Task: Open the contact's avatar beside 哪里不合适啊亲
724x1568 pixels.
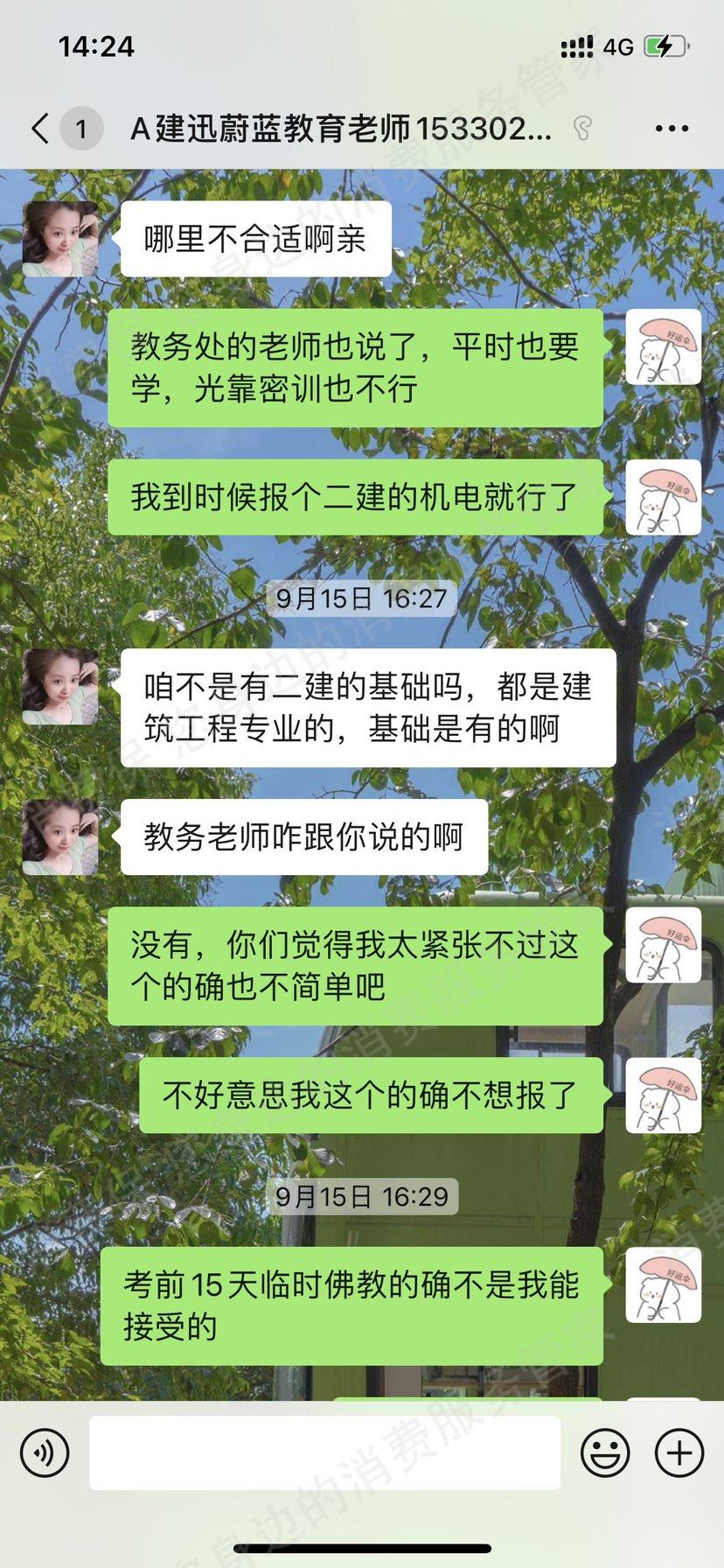Action: tap(60, 239)
